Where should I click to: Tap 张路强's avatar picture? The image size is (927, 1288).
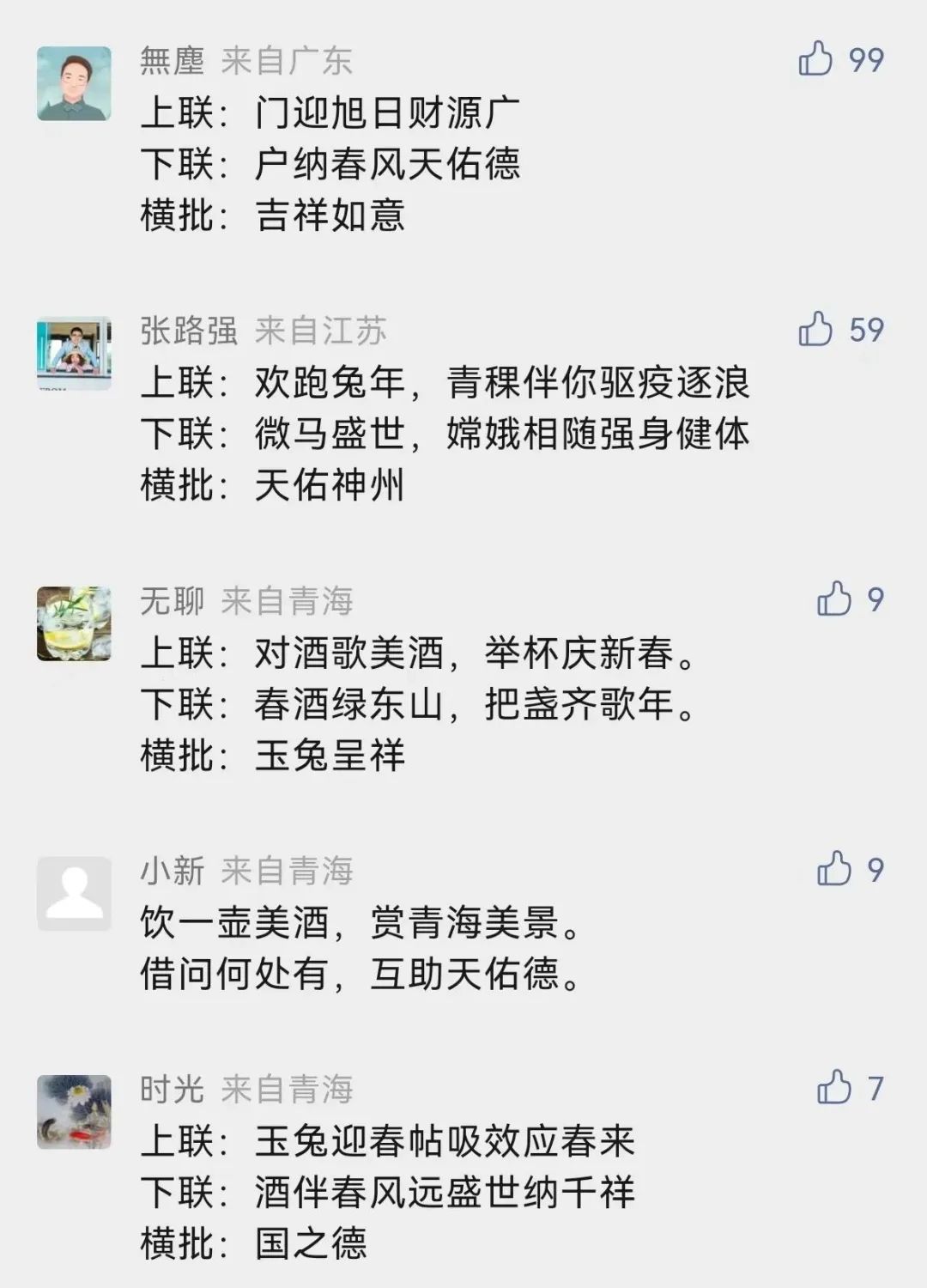click(x=75, y=354)
